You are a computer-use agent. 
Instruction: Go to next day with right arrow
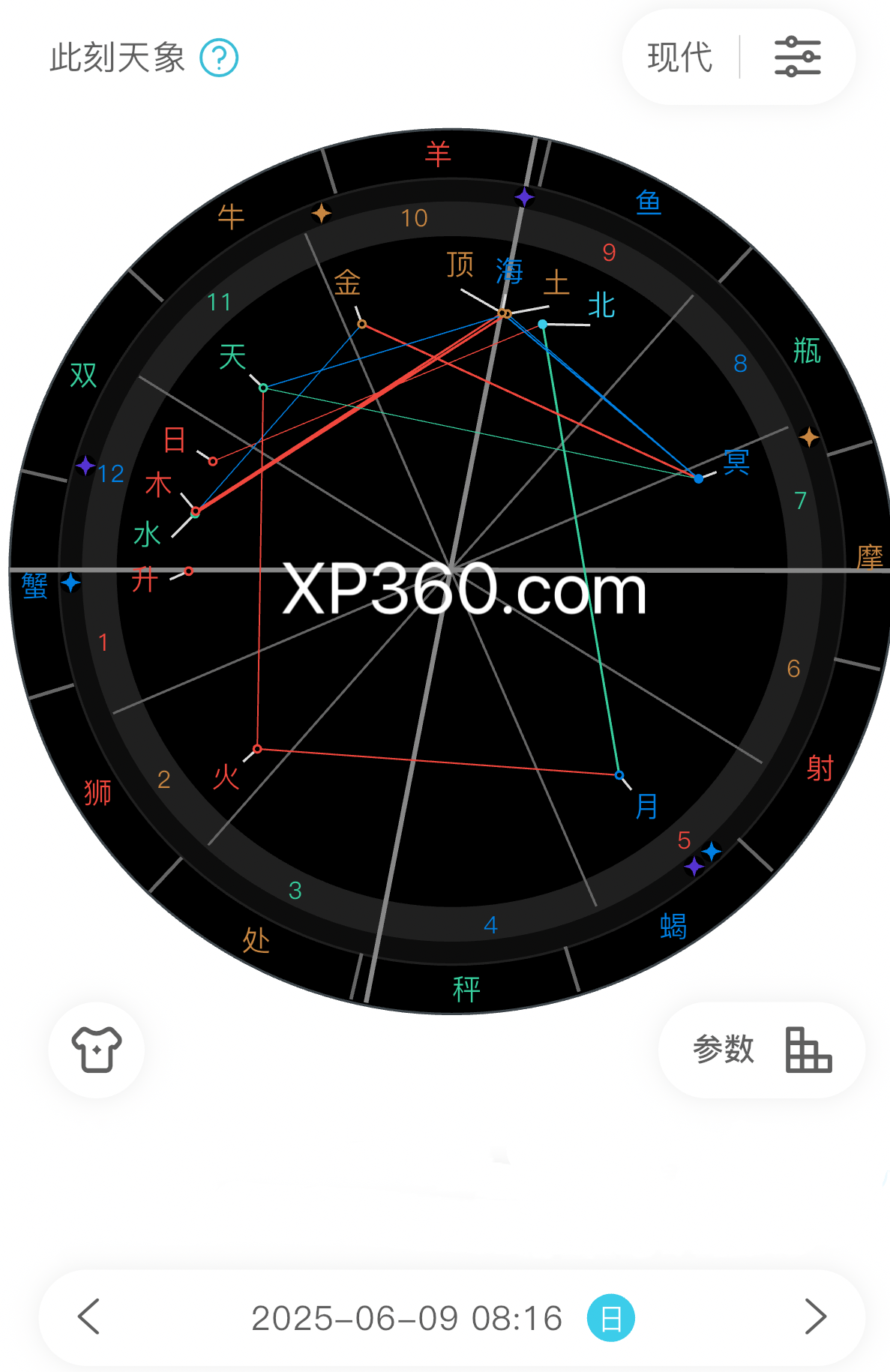coord(815,1317)
